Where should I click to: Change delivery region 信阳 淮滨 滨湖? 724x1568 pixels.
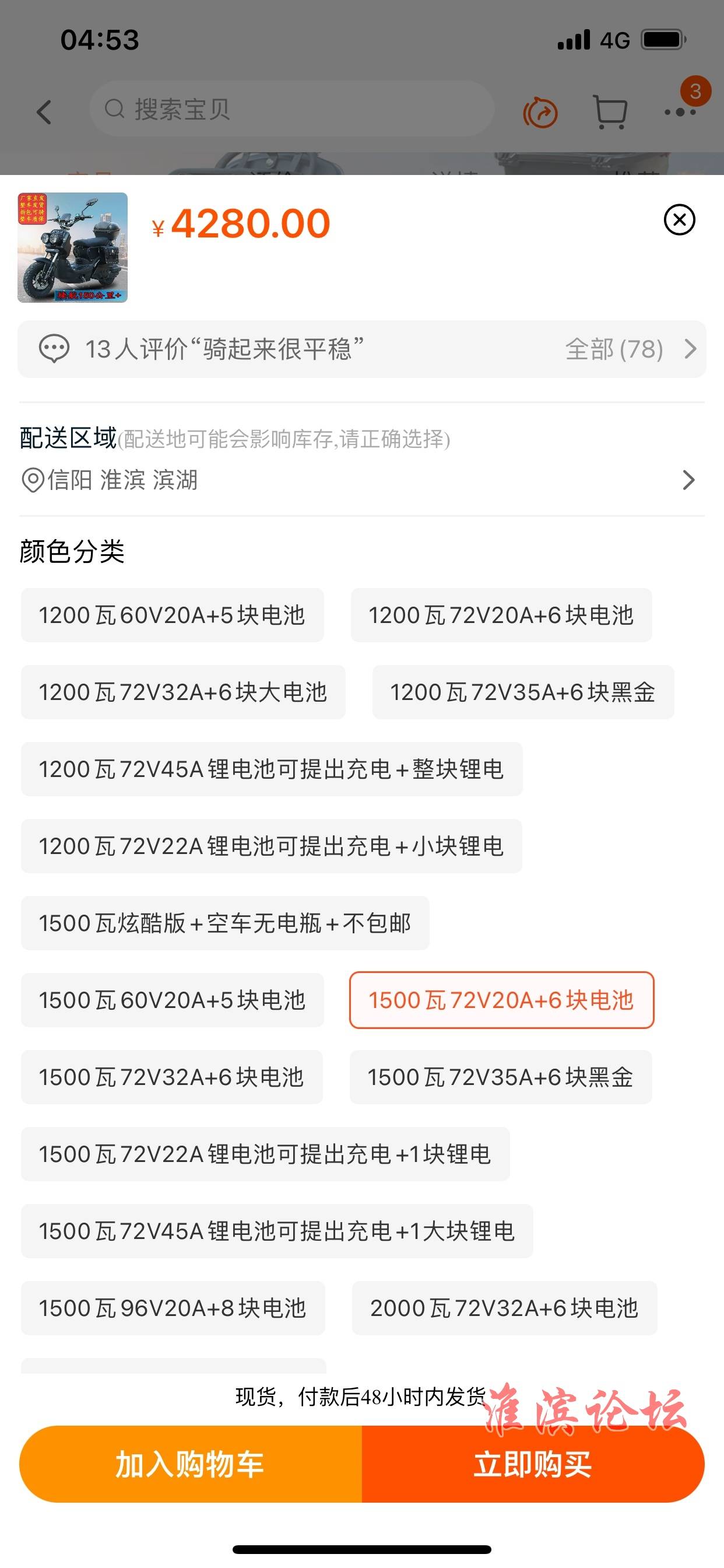click(x=361, y=480)
